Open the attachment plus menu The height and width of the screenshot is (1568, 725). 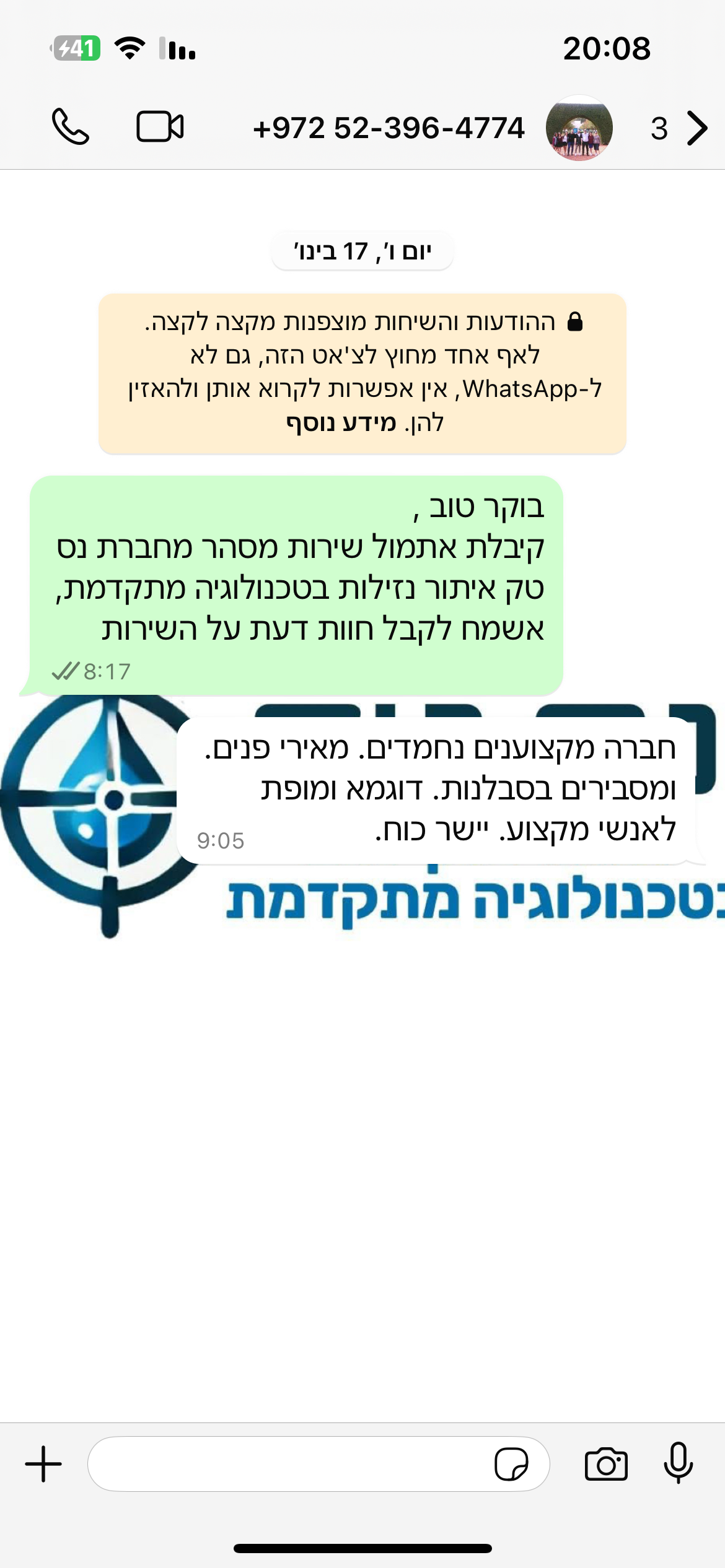pos(43,1464)
